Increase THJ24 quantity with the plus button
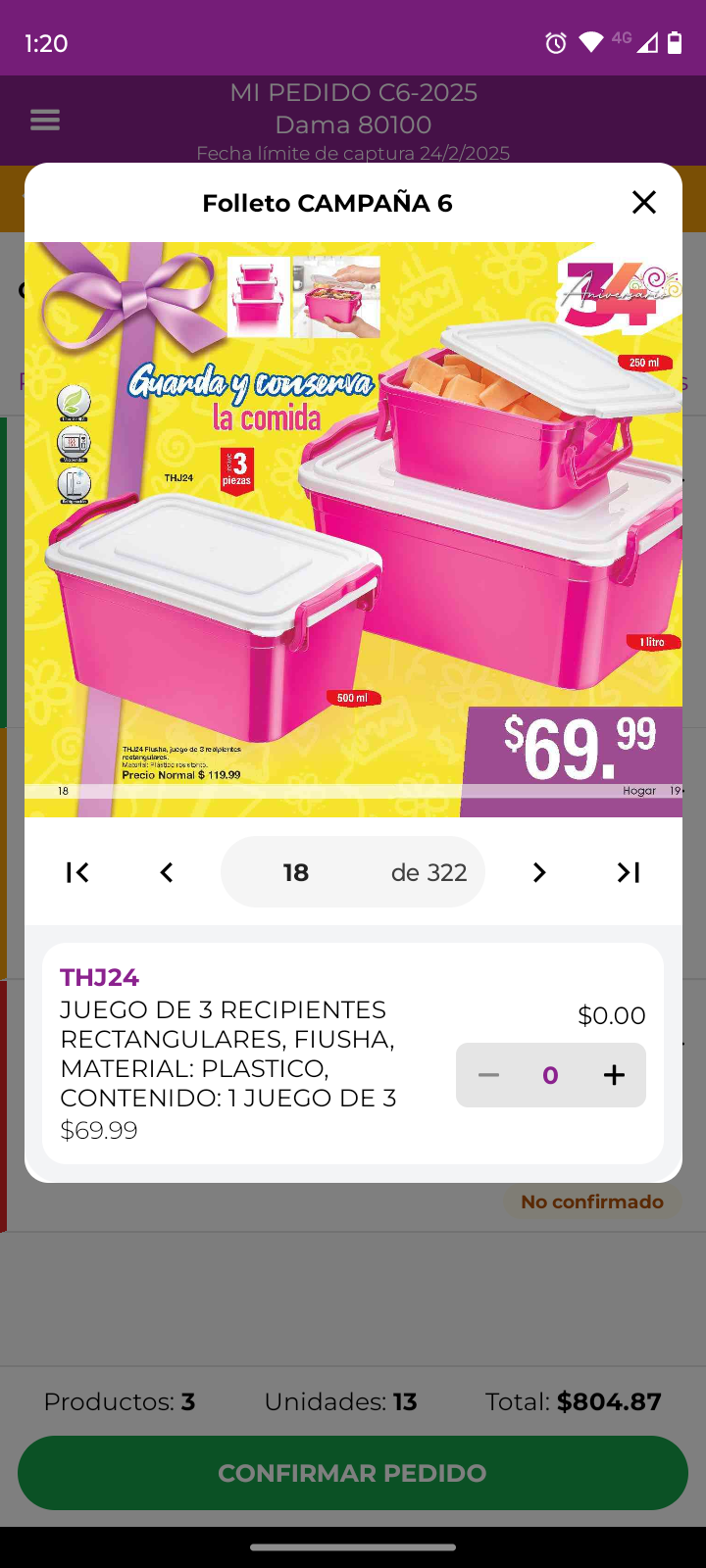 pos(614,1075)
